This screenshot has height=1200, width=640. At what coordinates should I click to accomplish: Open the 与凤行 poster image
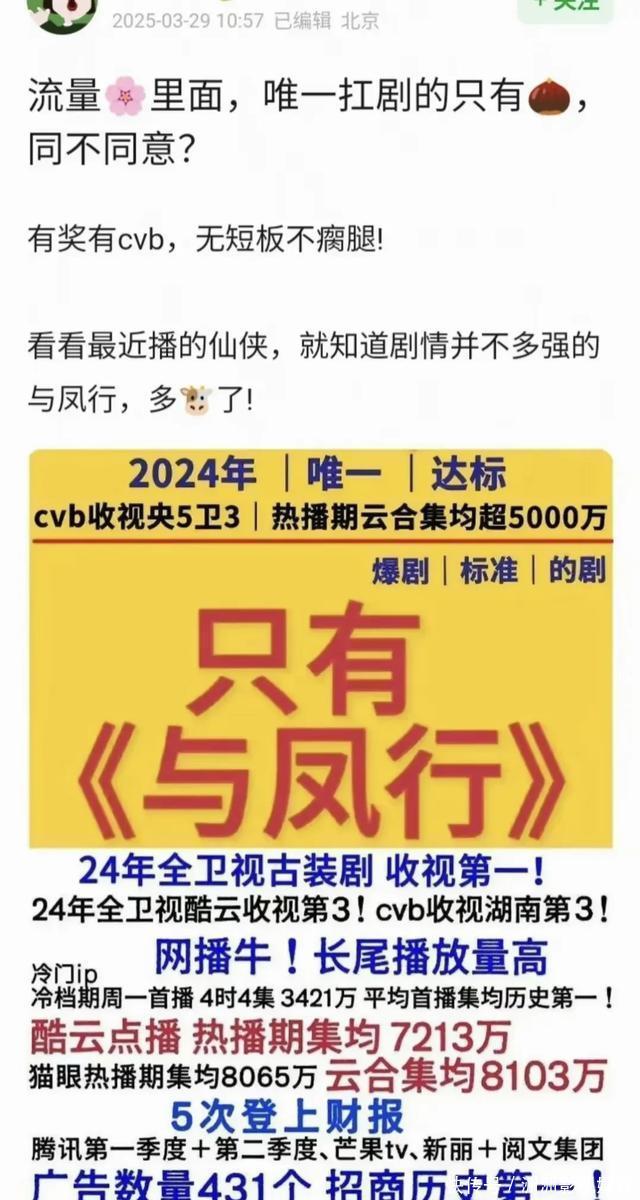(x=320, y=820)
